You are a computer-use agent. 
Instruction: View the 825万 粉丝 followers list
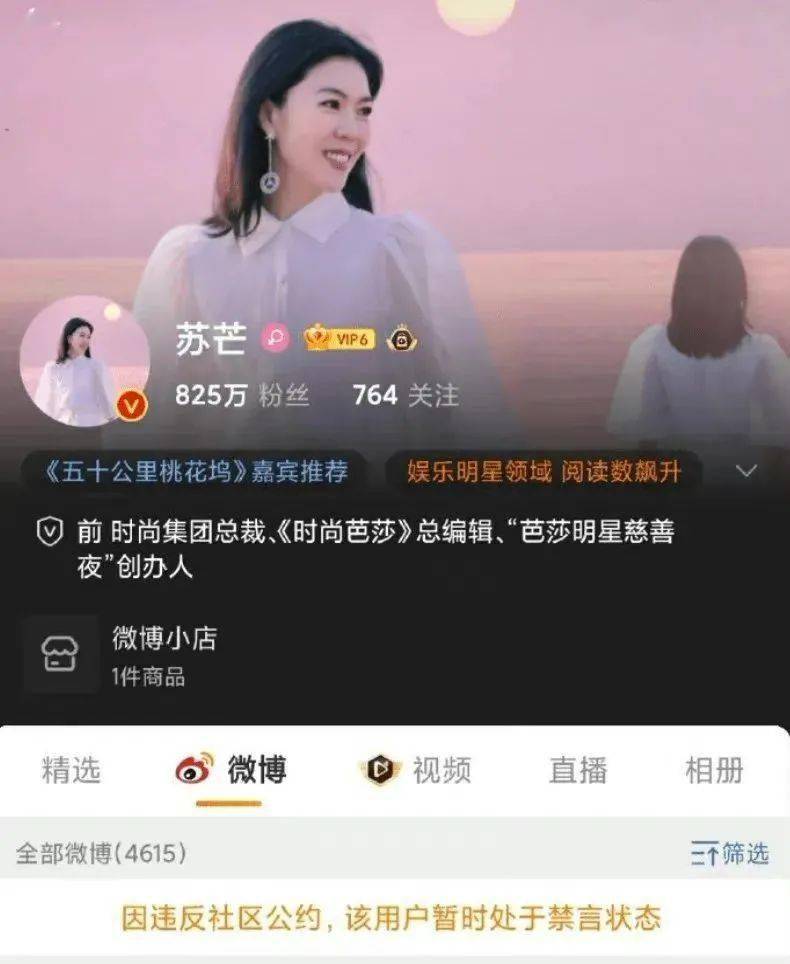tap(242, 395)
